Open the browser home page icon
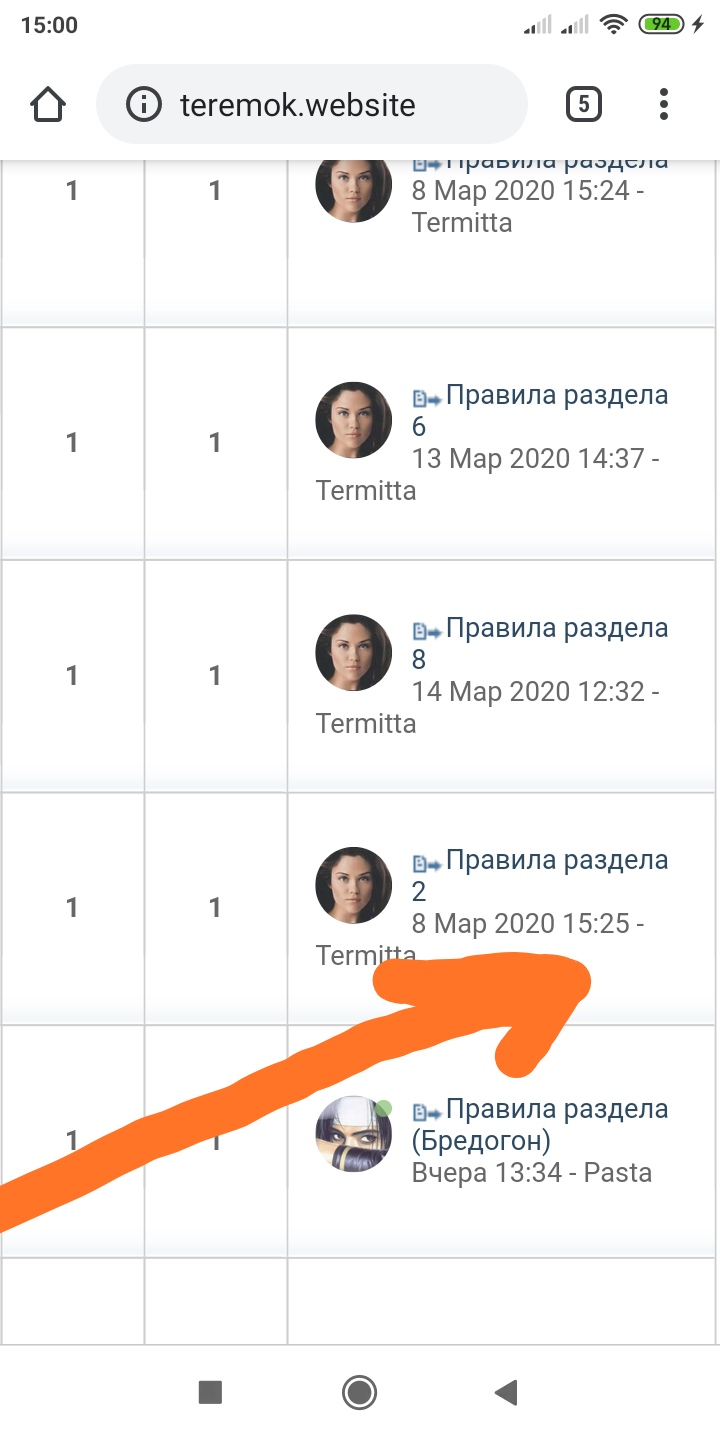The width and height of the screenshot is (720, 1440). click(x=48, y=104)
